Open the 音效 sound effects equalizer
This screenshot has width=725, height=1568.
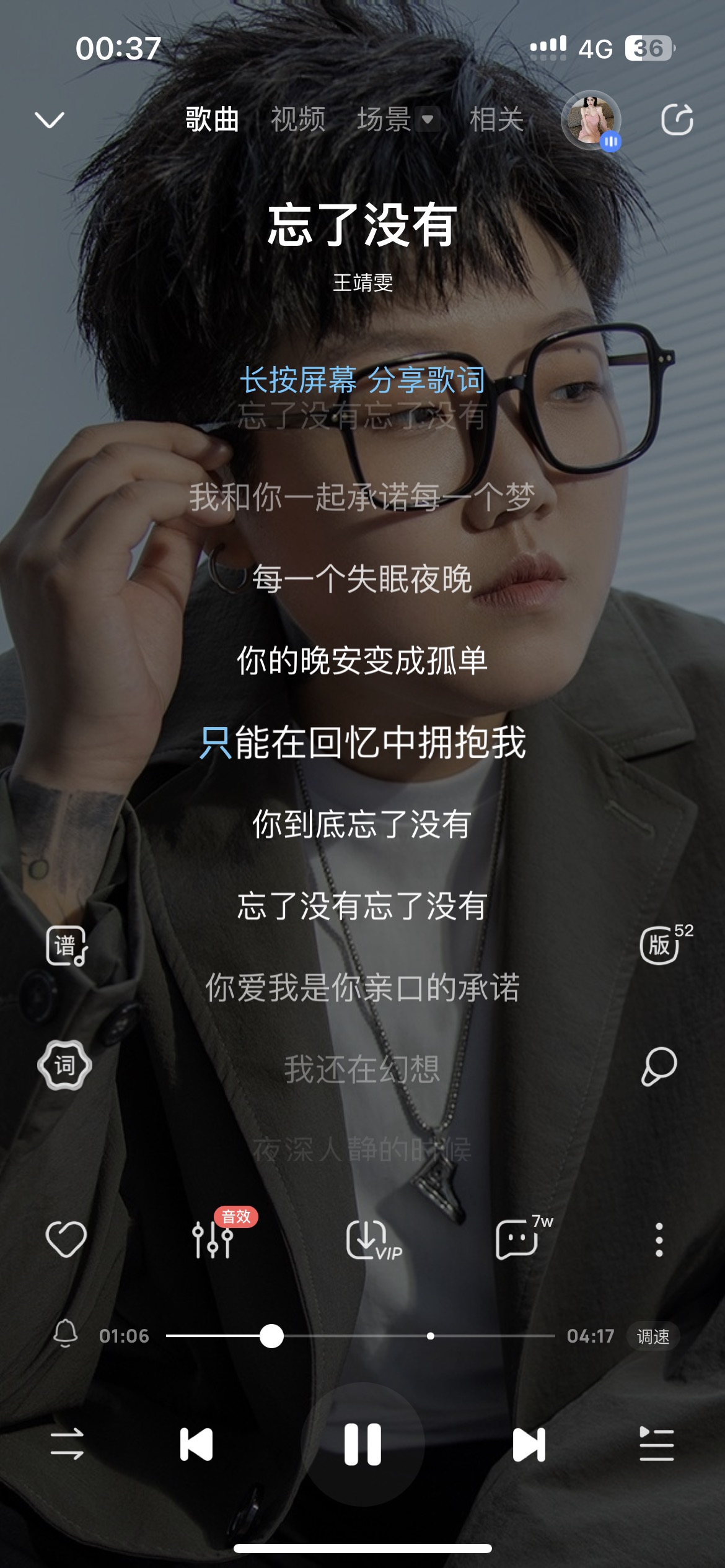click(214, 1239)
